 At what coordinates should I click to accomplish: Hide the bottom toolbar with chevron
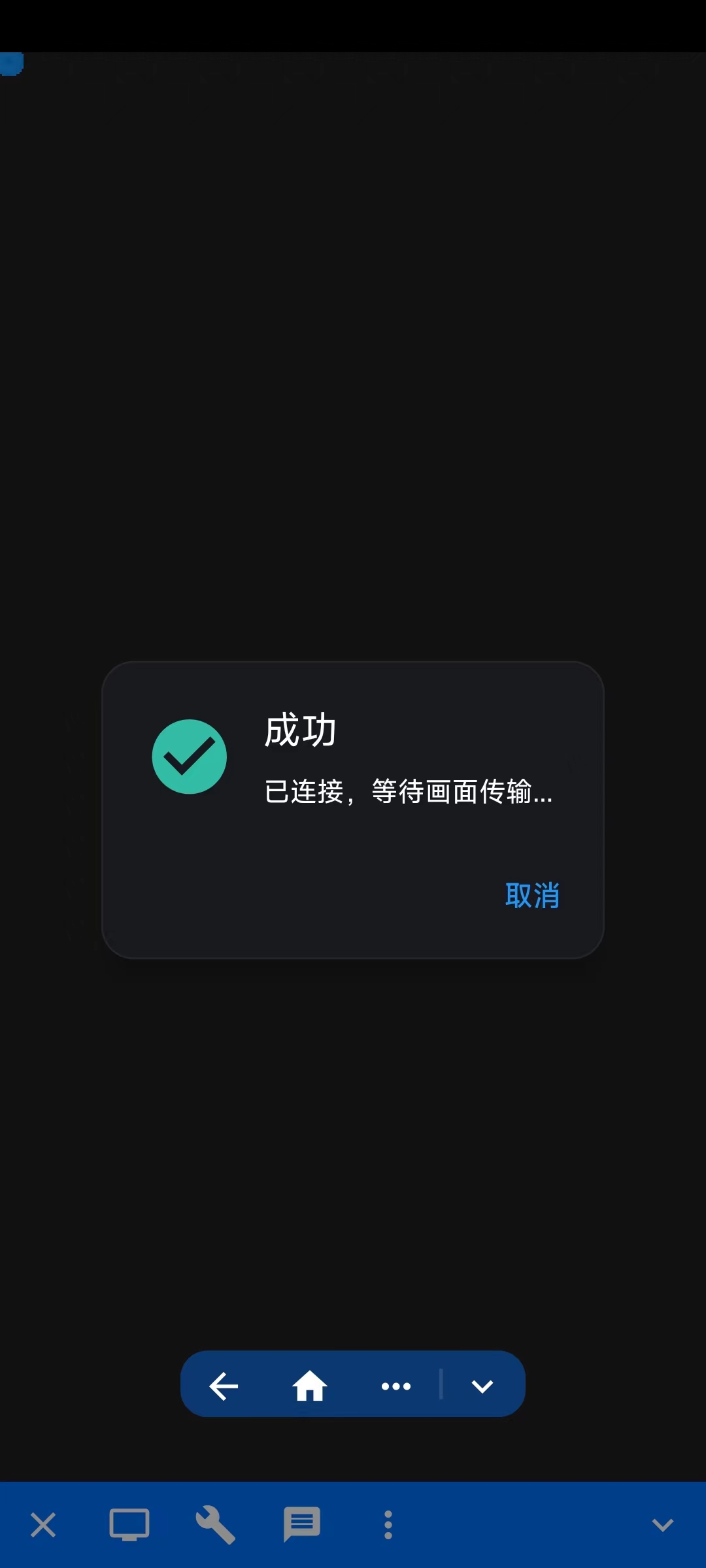tap(663, 1525)
